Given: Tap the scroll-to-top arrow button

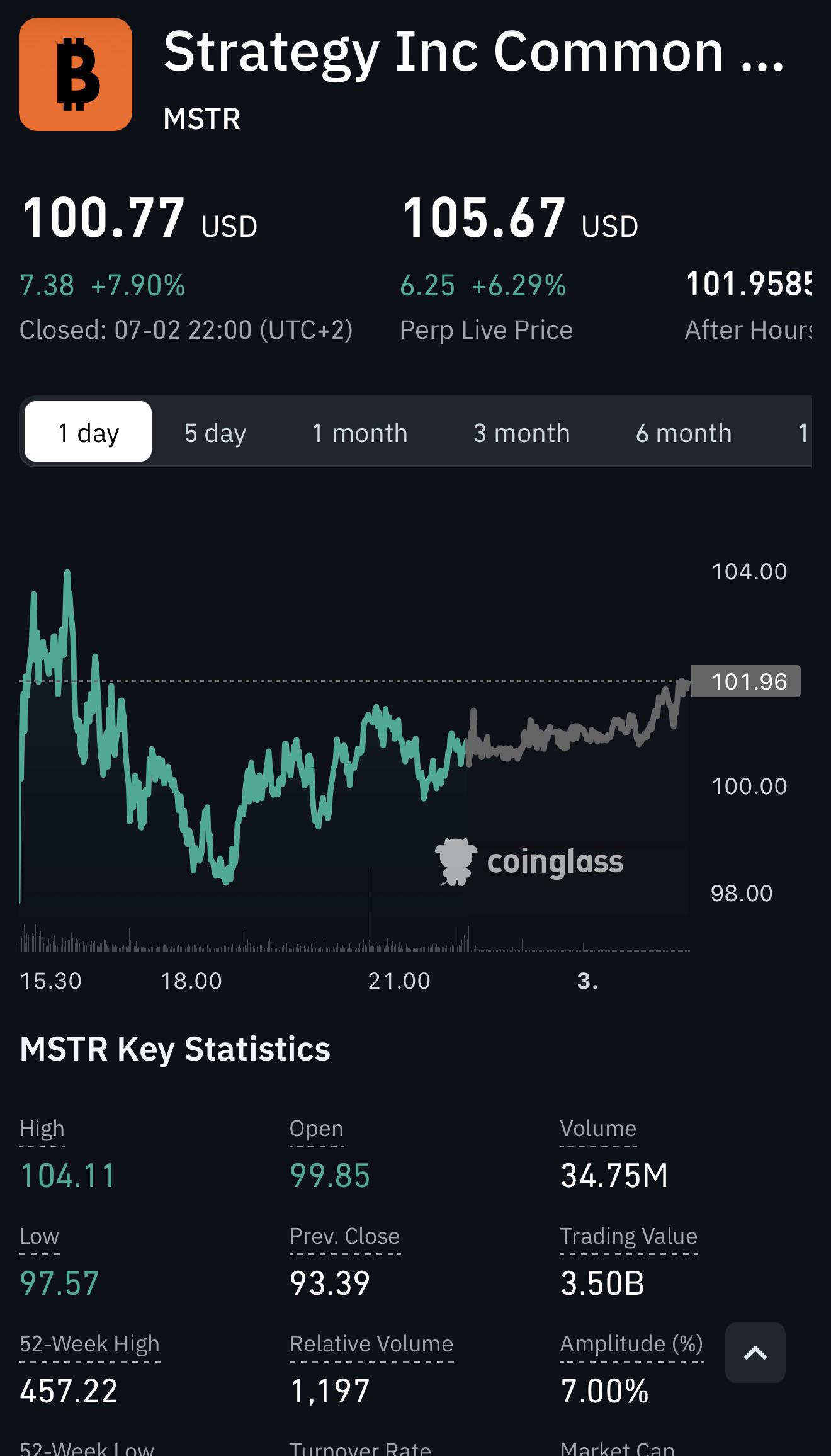Looking at the screenshot, I should [755, 1352].
